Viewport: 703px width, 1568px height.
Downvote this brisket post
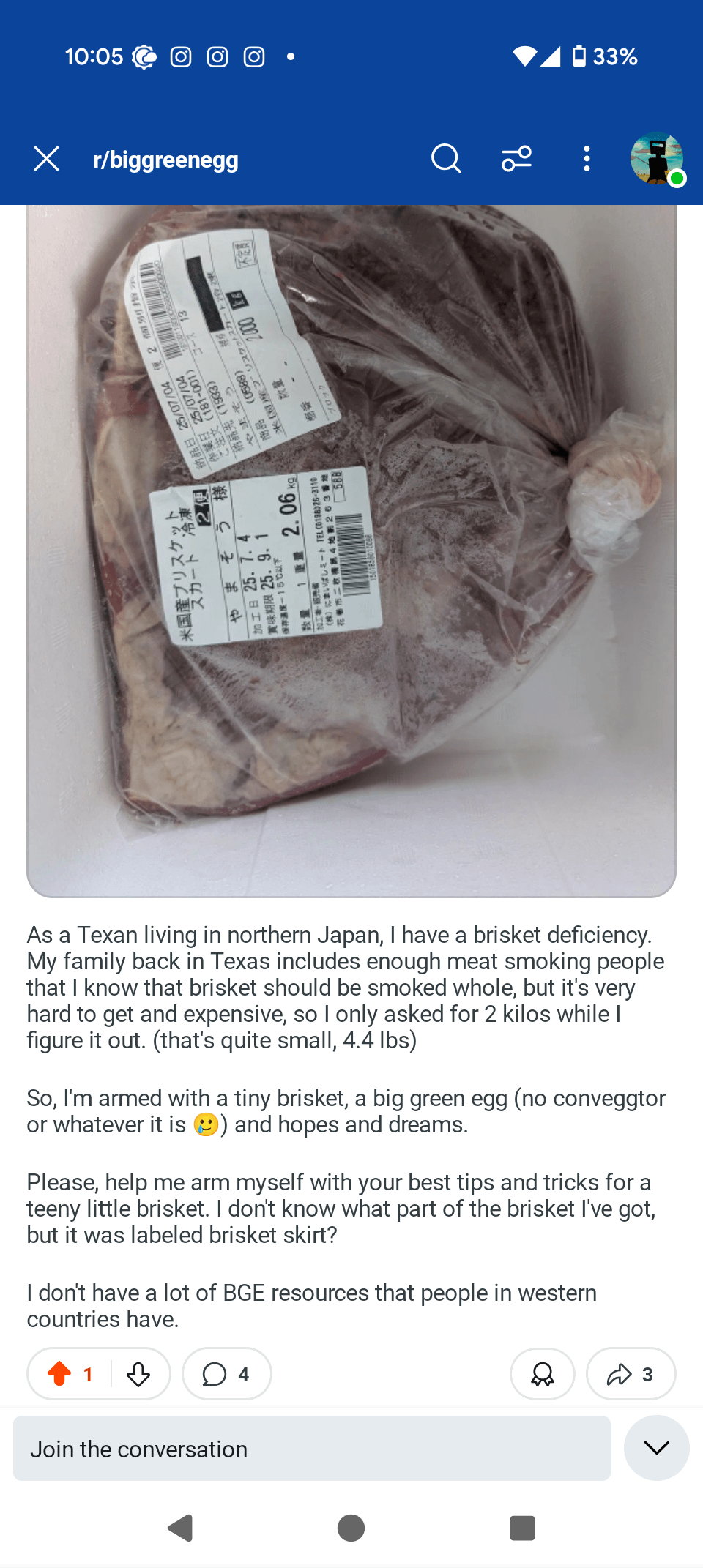click(138, 1374)
